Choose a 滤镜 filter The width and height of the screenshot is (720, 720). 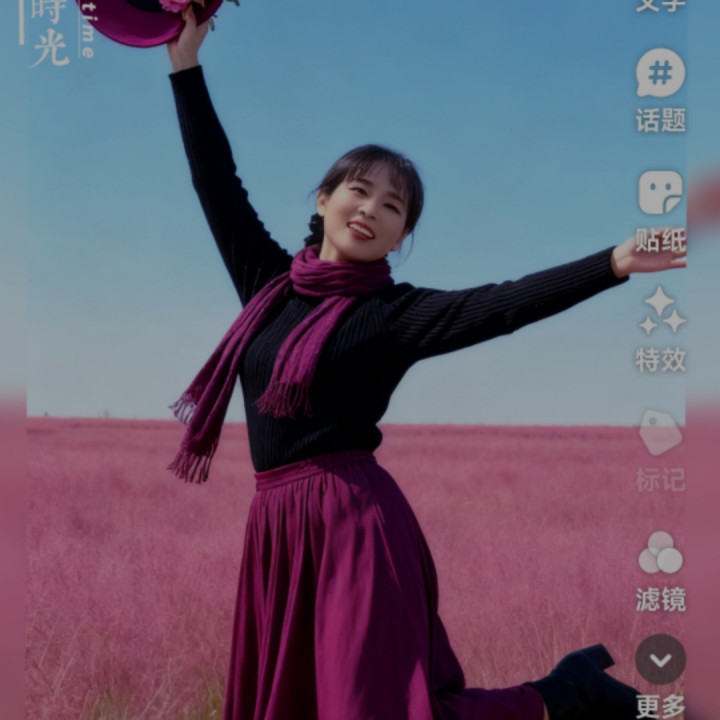coord(660,554)
